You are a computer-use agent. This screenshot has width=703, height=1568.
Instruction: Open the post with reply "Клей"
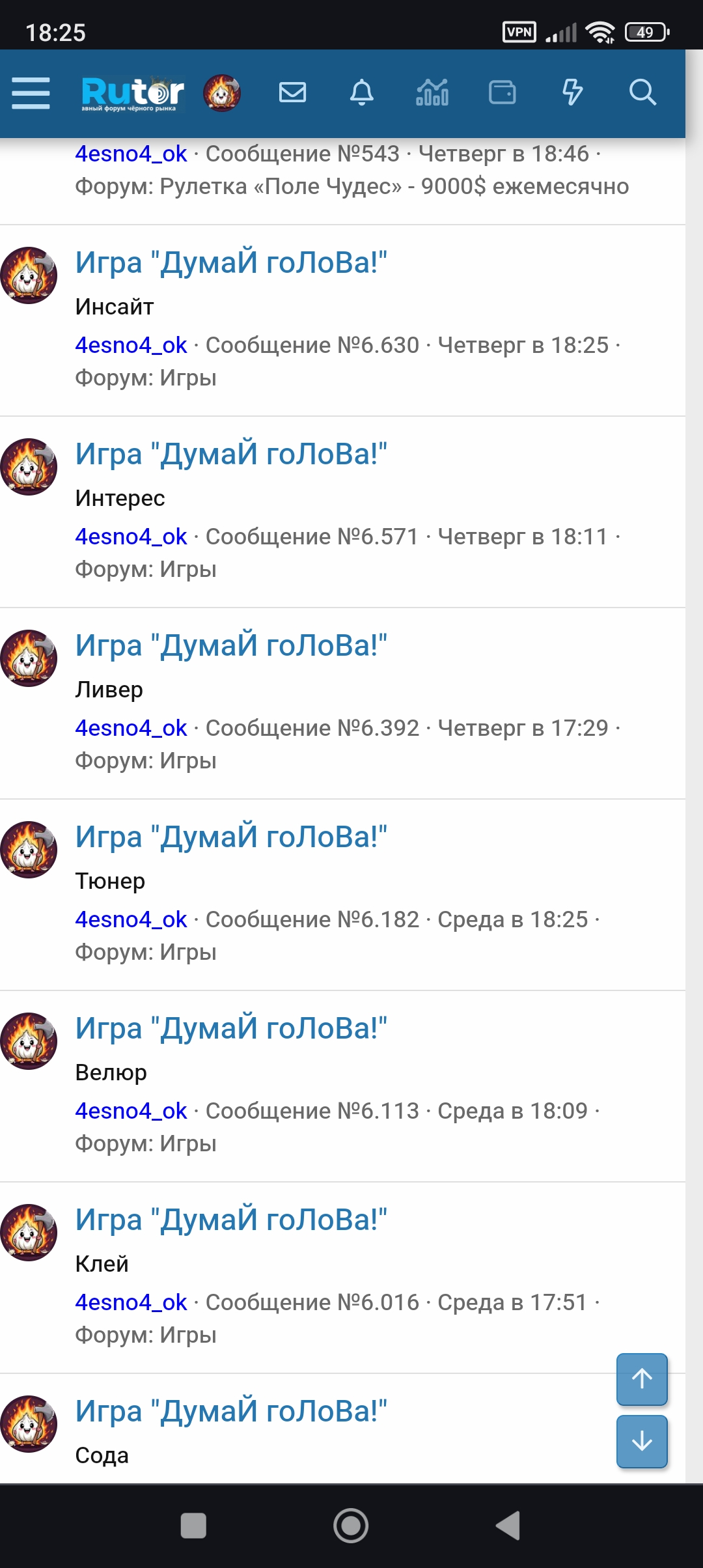(x=231, y=1220)
